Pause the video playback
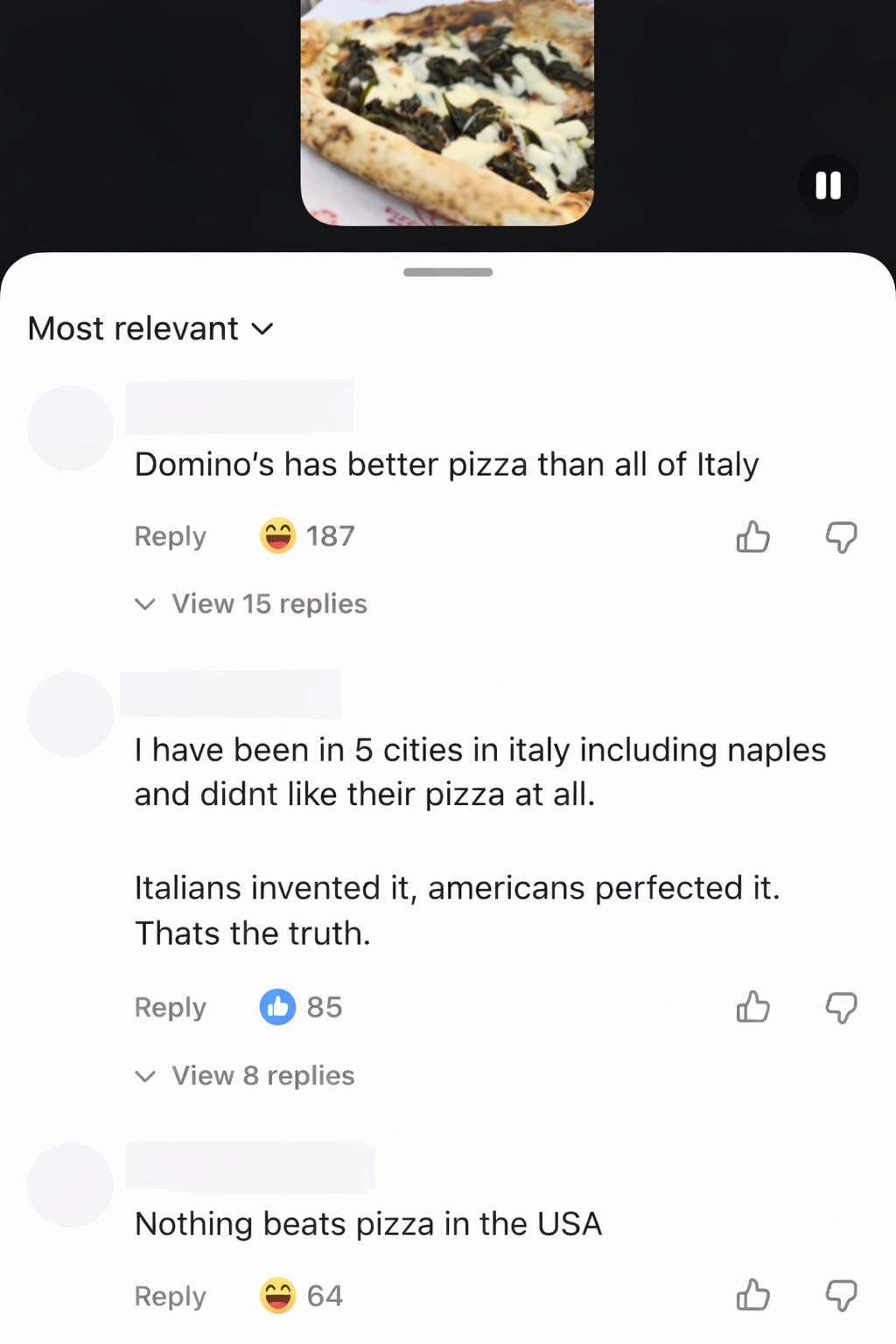The width and height of the screenshot is (896, 1344). 828,185
